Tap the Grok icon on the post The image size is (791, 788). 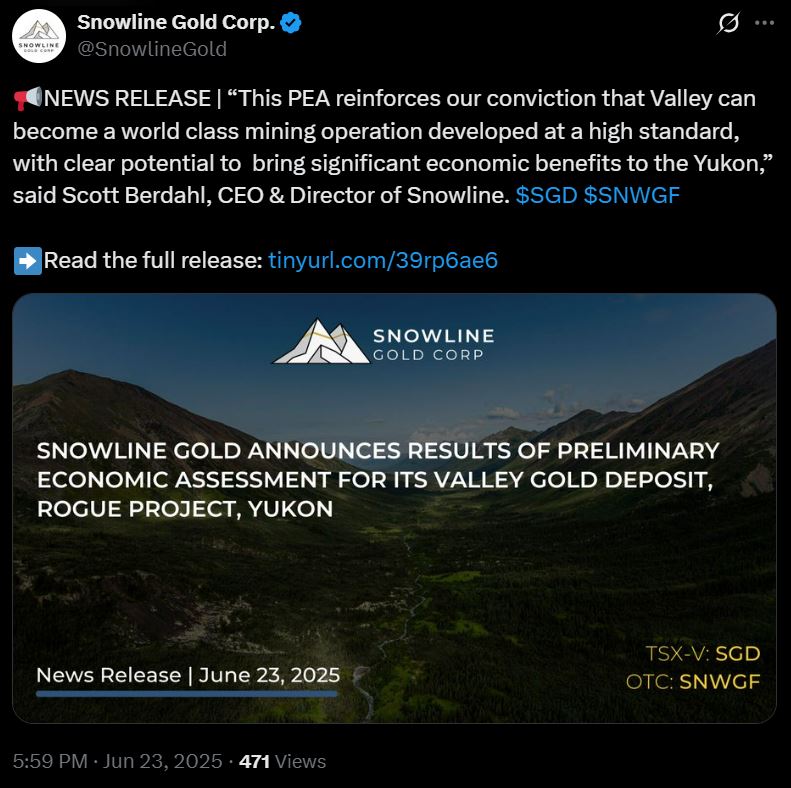(729, 24)
